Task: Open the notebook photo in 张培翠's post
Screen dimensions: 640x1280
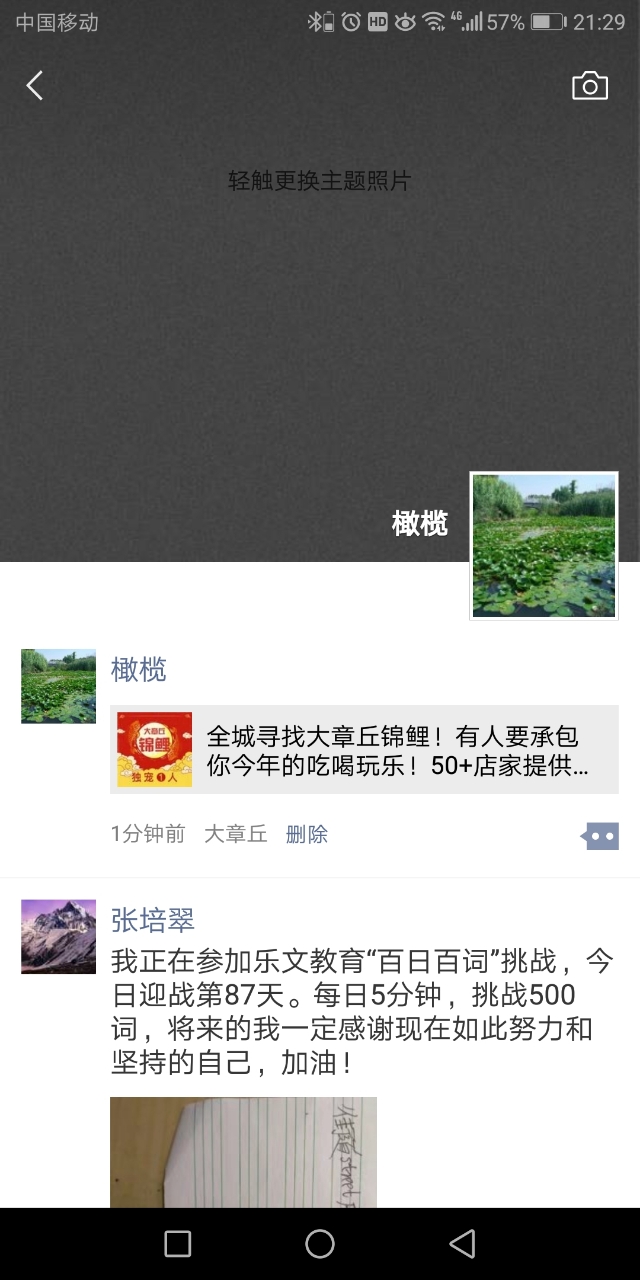Action: pos(243,1152)
